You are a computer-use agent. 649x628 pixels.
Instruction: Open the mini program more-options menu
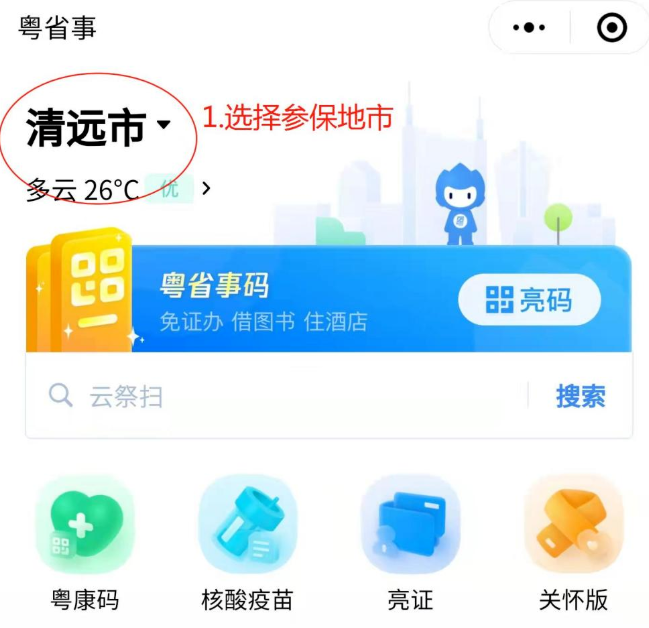pos(529,28)
